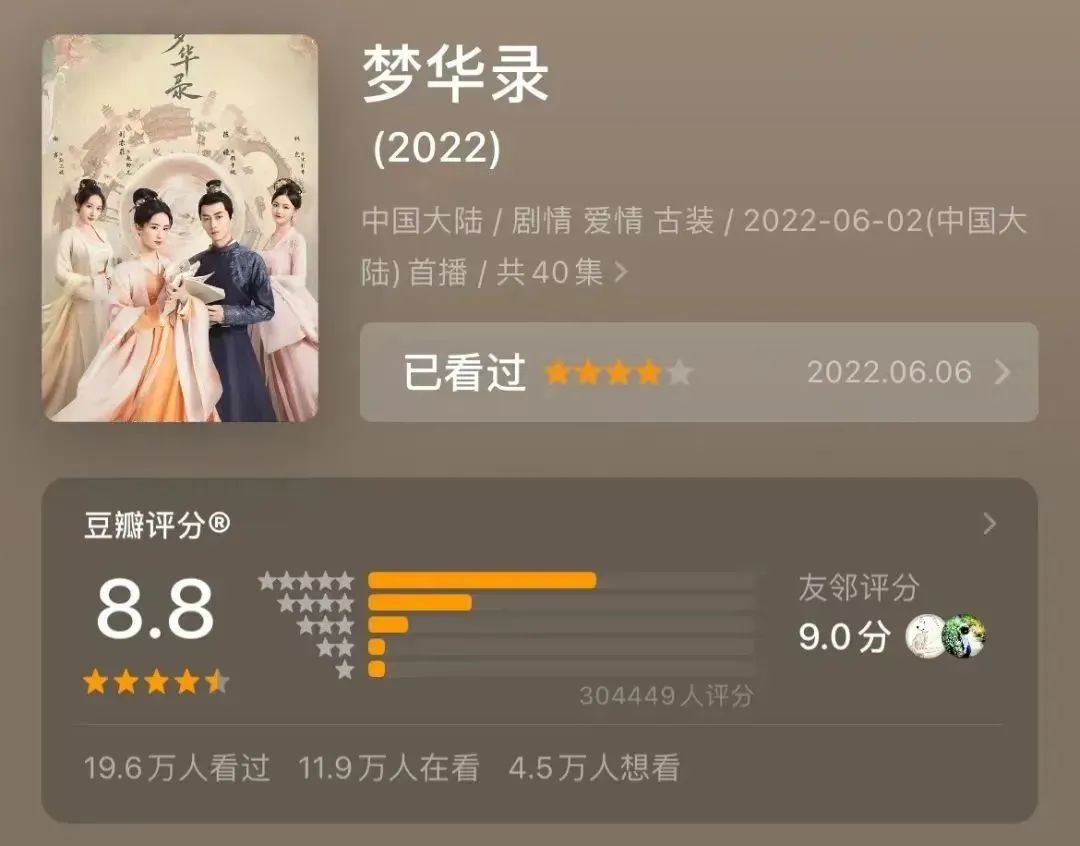This screenshot has height=846, width=1080.
Task: Expand the show details after 共40集
Action: pyautogui.click(x=620, y=272)
